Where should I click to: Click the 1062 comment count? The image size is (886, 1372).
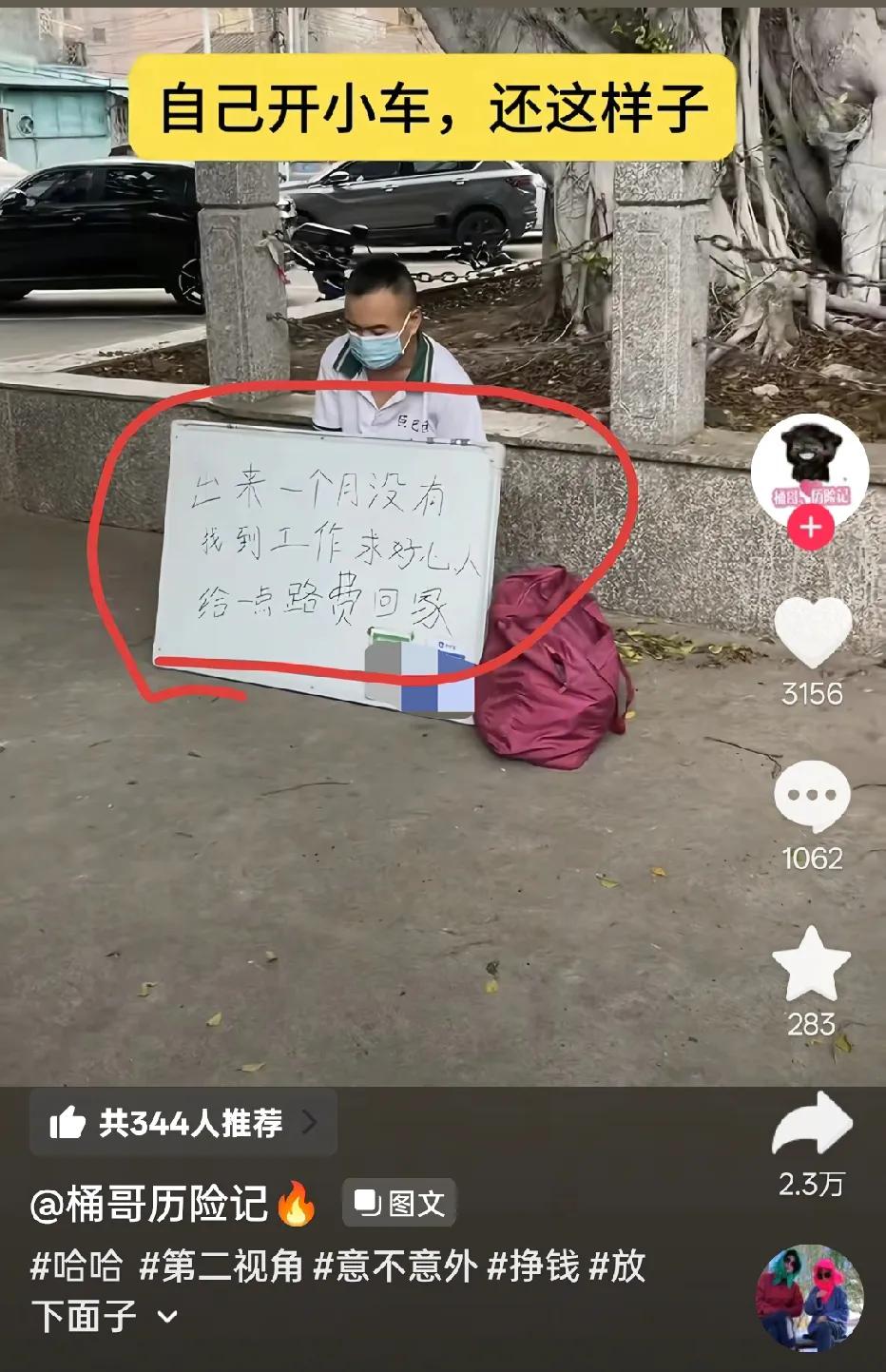tap(815, 853)
